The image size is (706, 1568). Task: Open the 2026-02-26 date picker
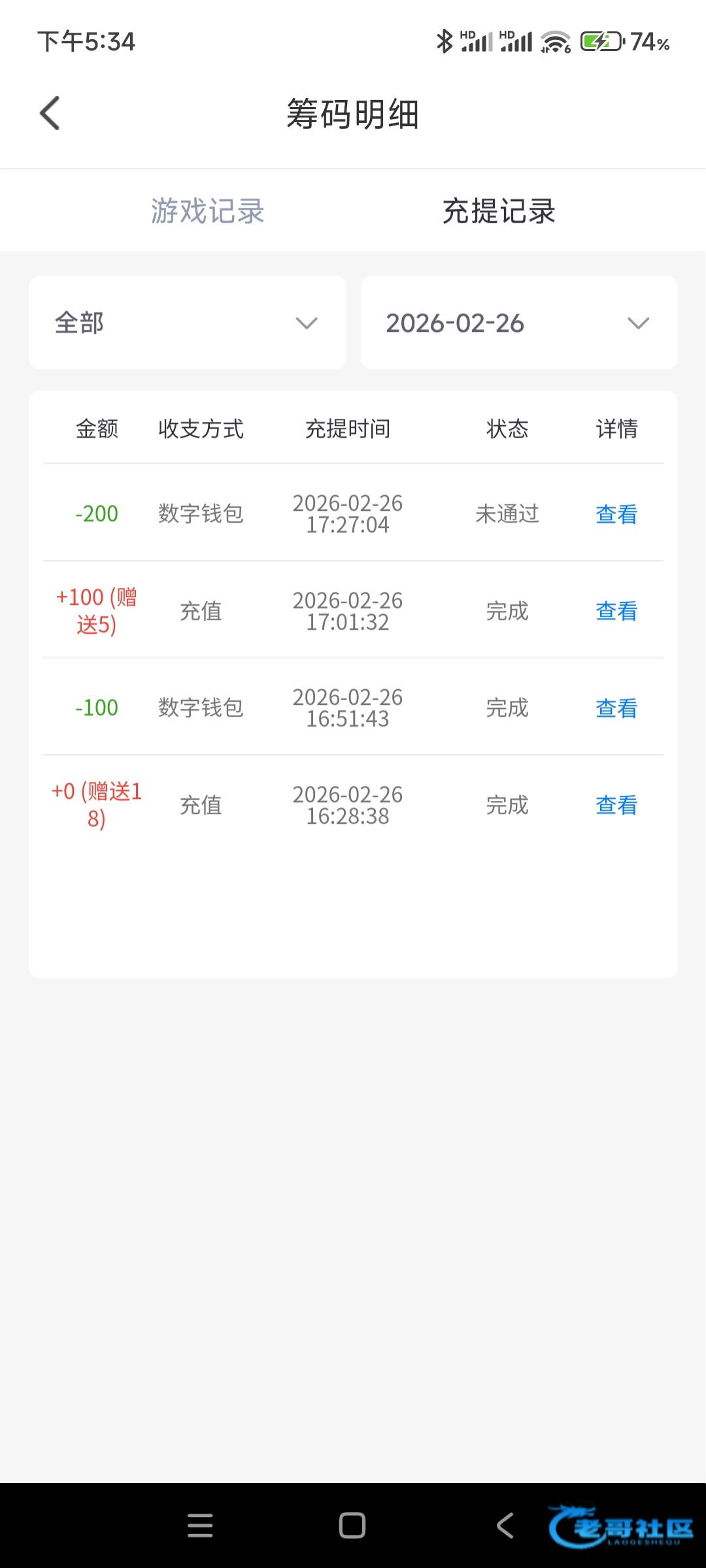pyautogui.click(x=518, y=323)
